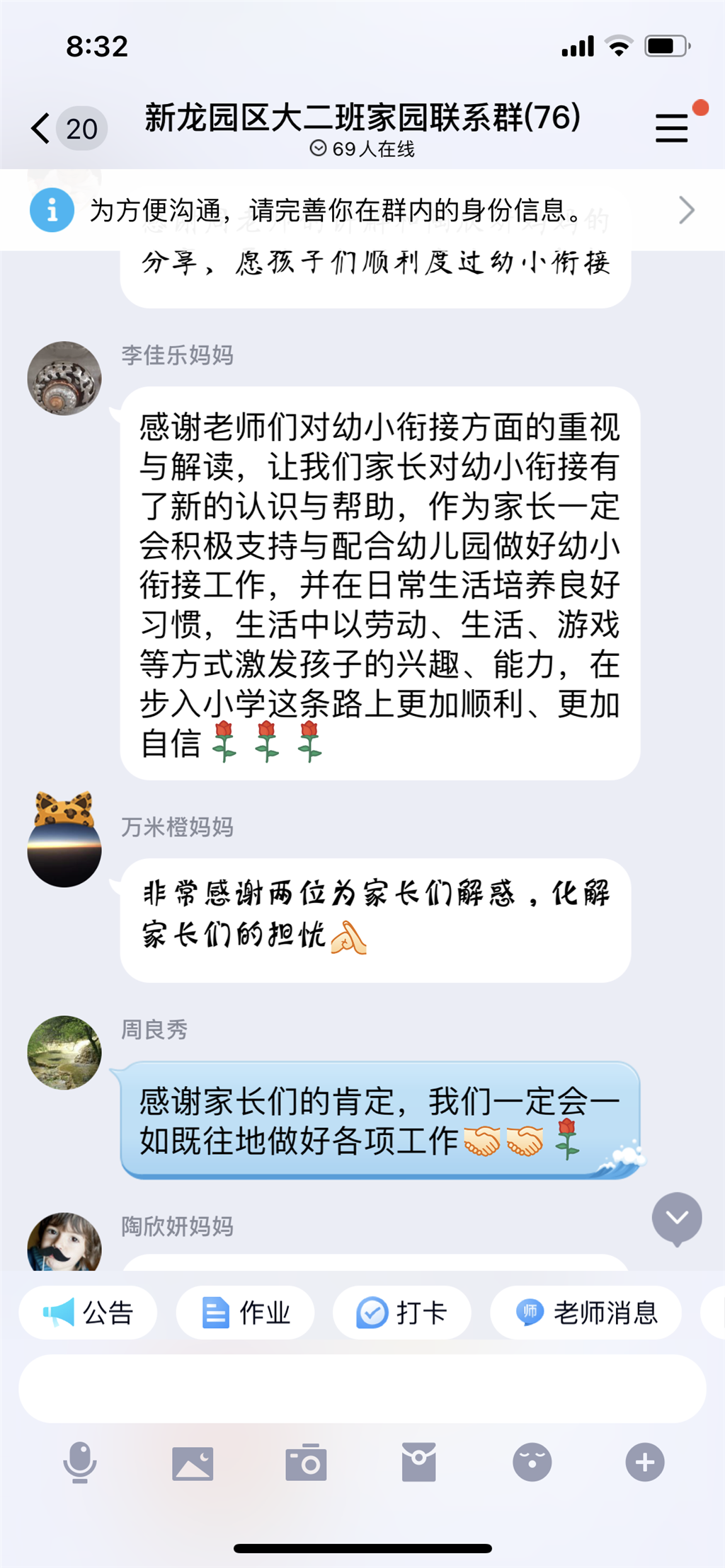Open the 作业 homework chip
Image resolution: width=725 pixels, height=1568 pixels.
[x=245, y=1313]
